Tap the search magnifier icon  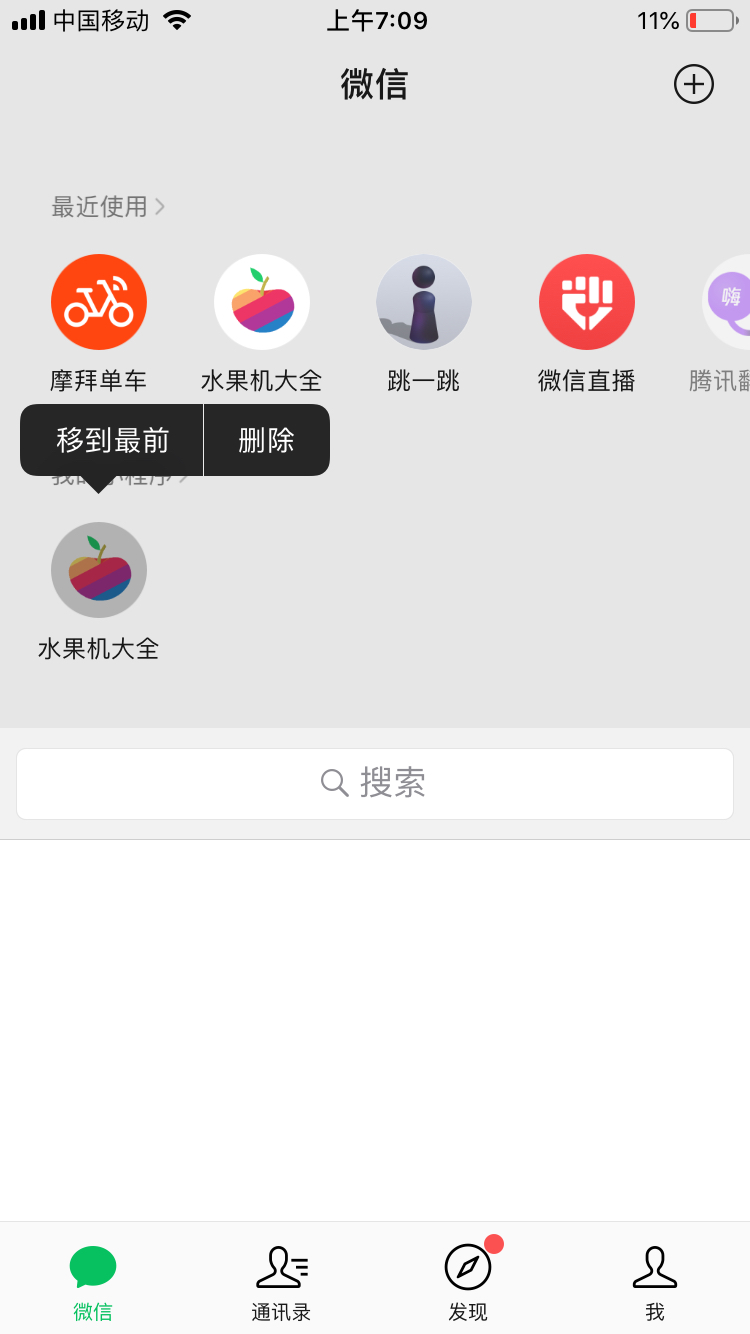(334, 783)
